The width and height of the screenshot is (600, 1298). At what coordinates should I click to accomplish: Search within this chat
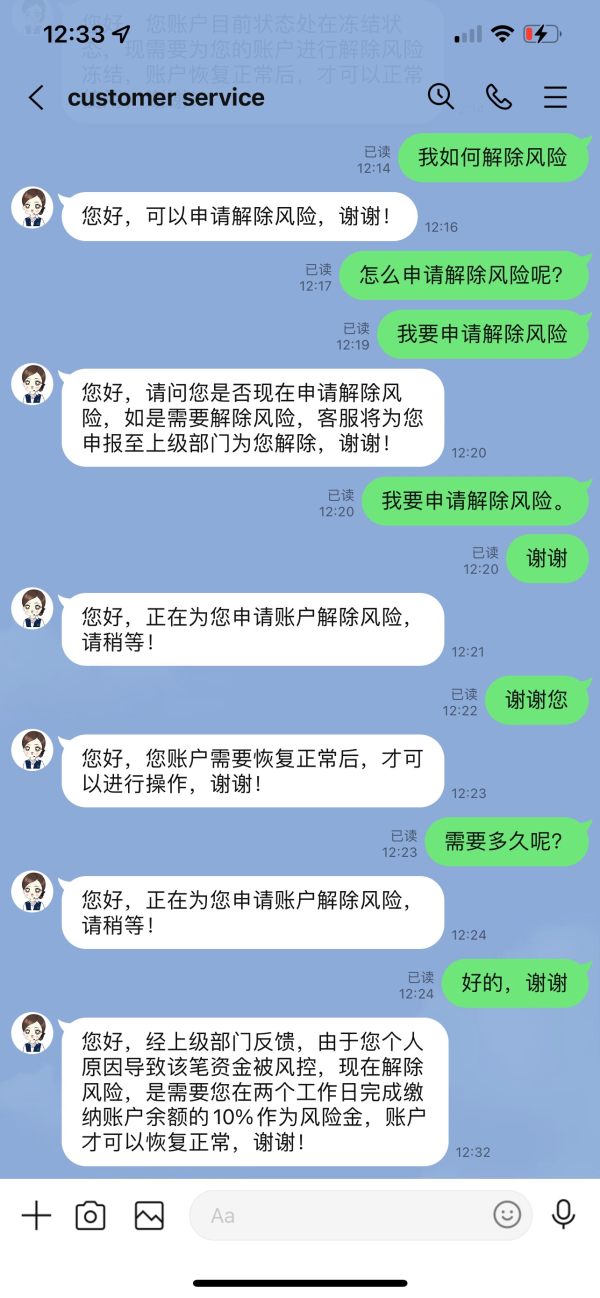441,96
